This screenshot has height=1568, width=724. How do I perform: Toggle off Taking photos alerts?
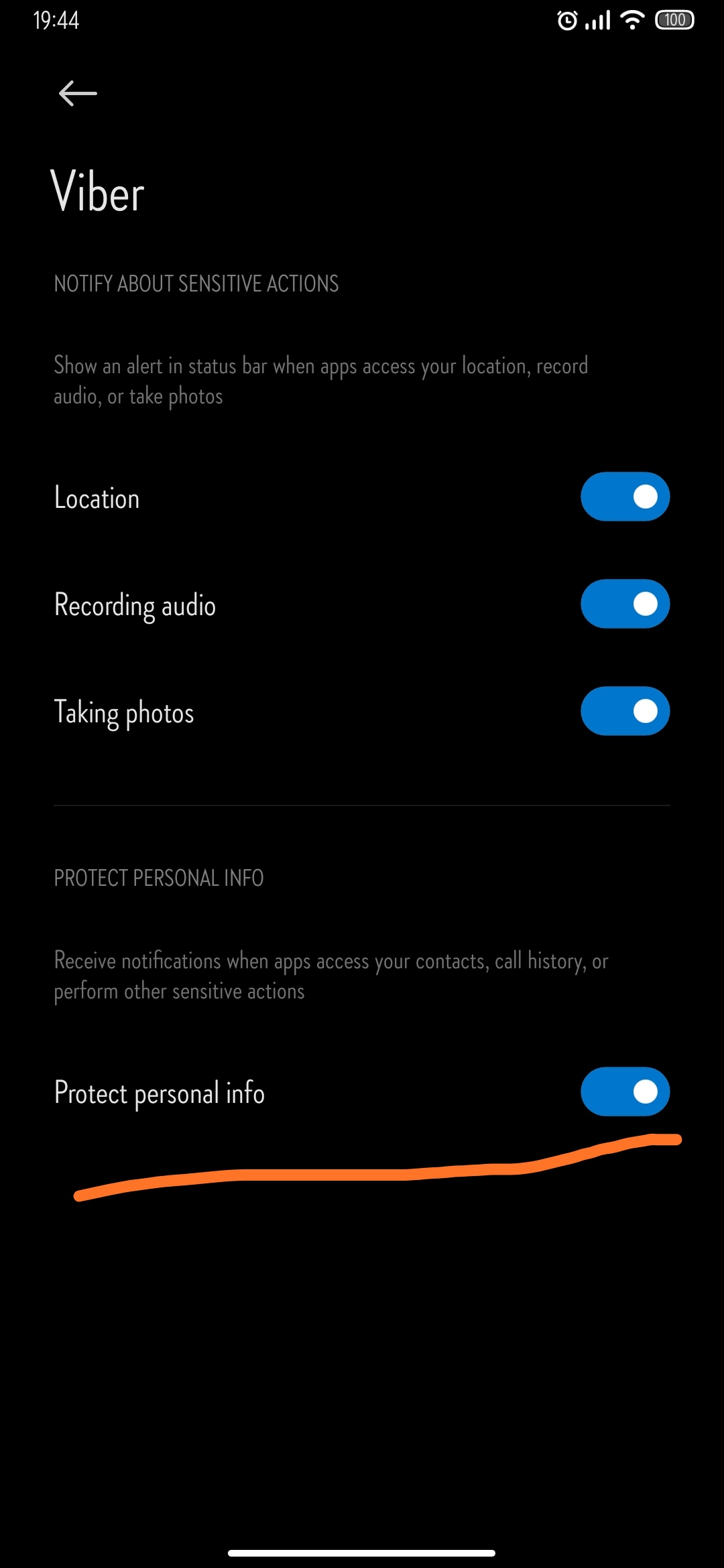(x=625, y=711)
